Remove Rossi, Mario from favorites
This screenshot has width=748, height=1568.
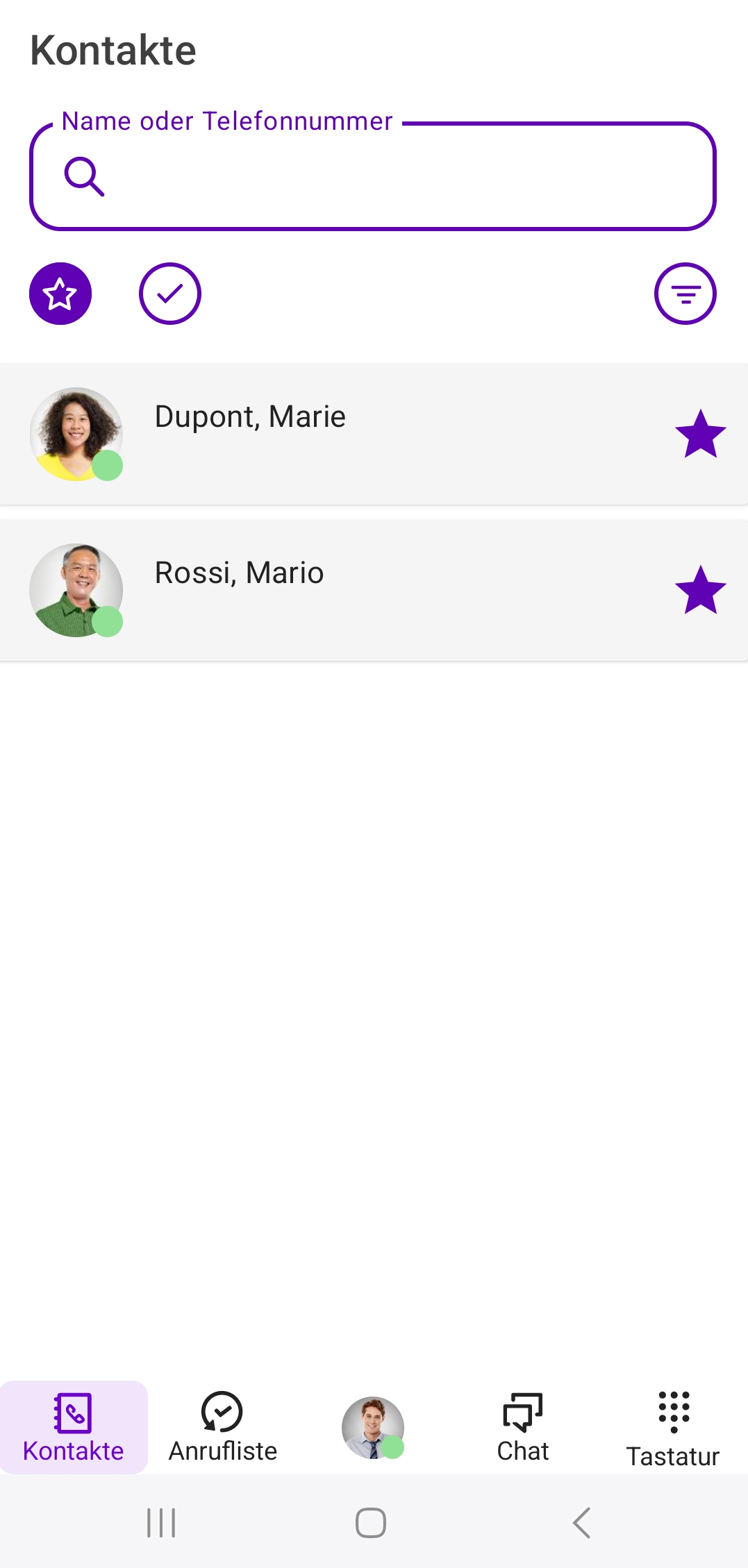pos(700,590)
